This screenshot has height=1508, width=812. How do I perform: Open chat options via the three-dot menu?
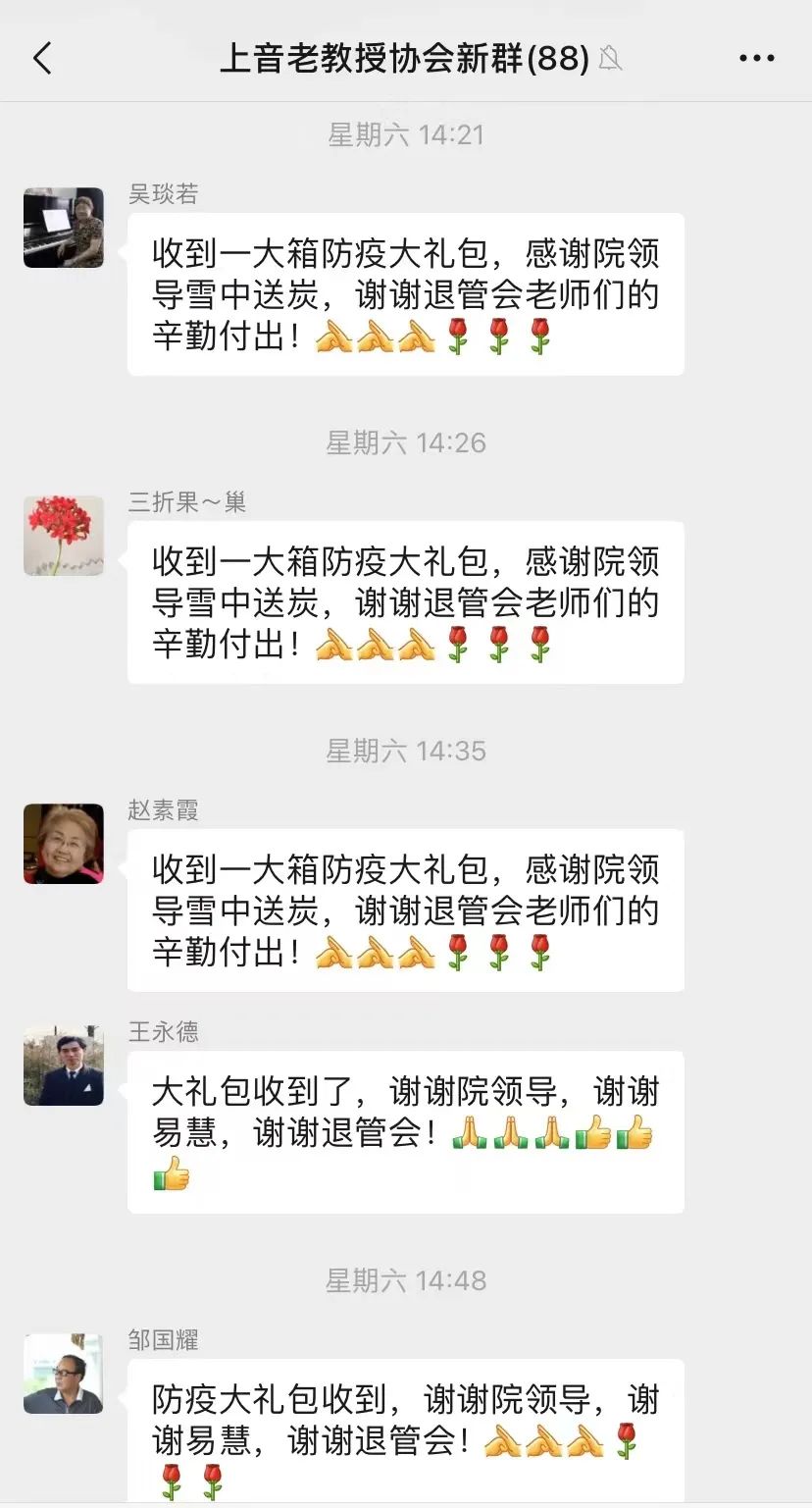755,58
